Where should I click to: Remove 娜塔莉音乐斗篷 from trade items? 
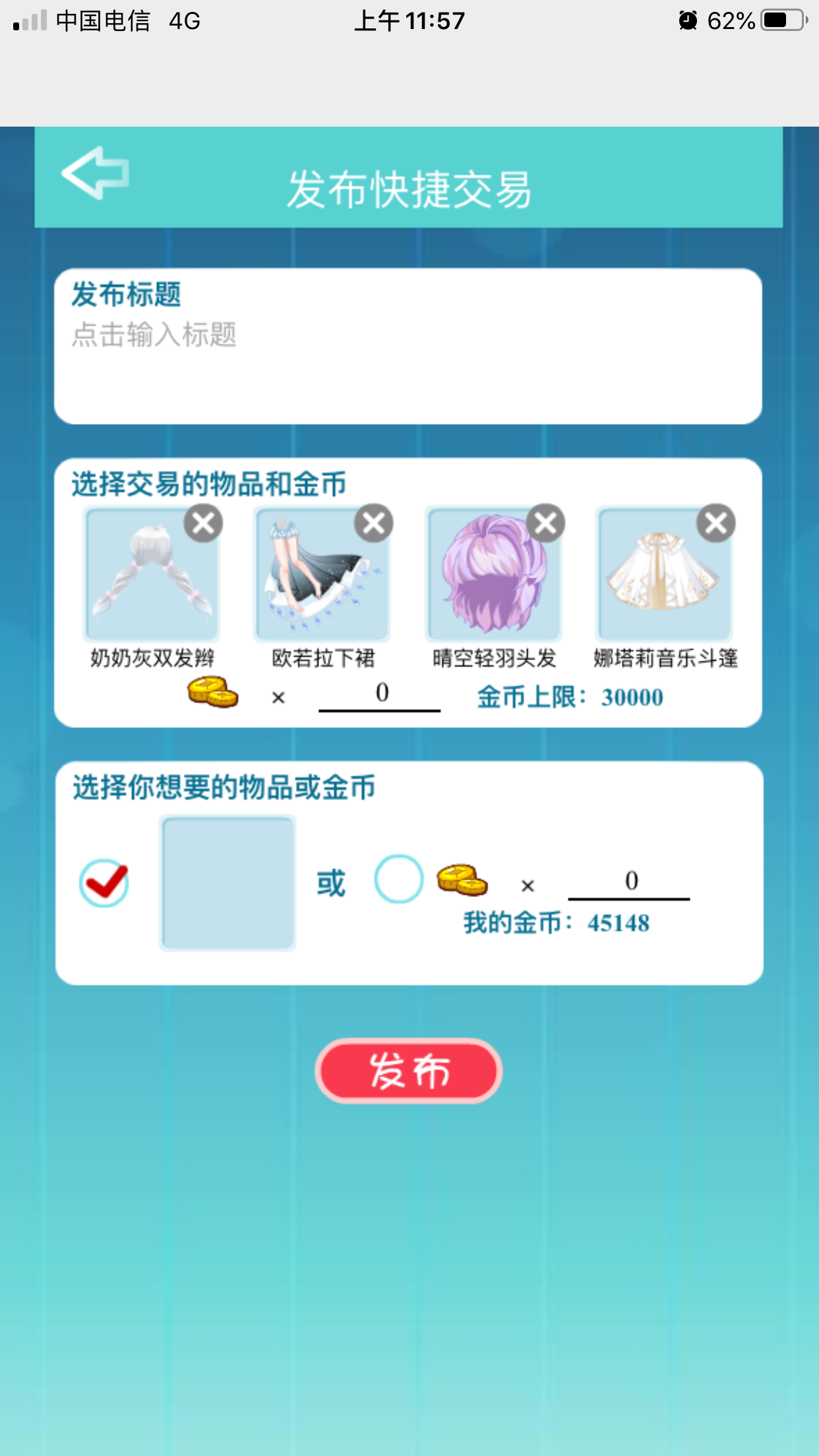[716, 524]
